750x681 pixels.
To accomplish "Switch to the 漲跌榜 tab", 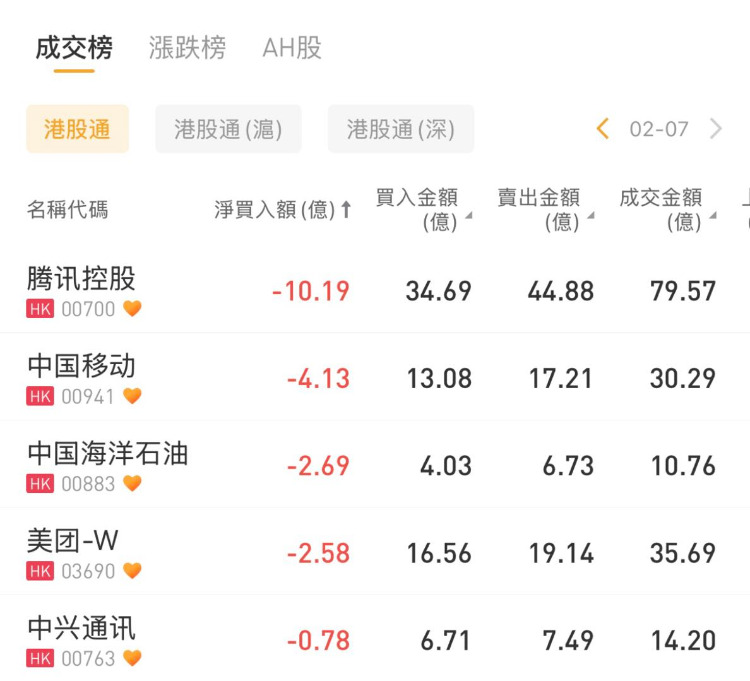I will point(187,48).
